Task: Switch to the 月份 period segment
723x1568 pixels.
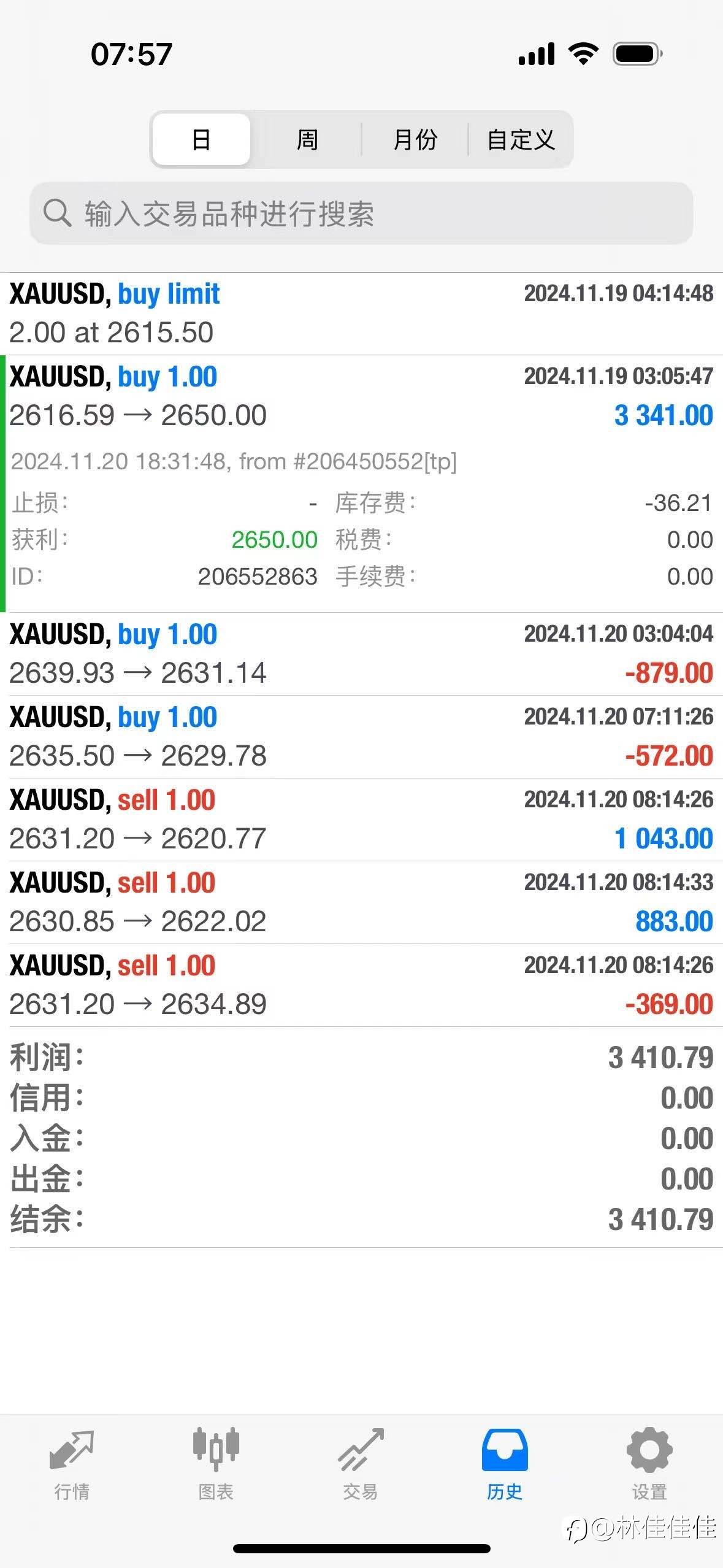Action: (x=415, y=139)
